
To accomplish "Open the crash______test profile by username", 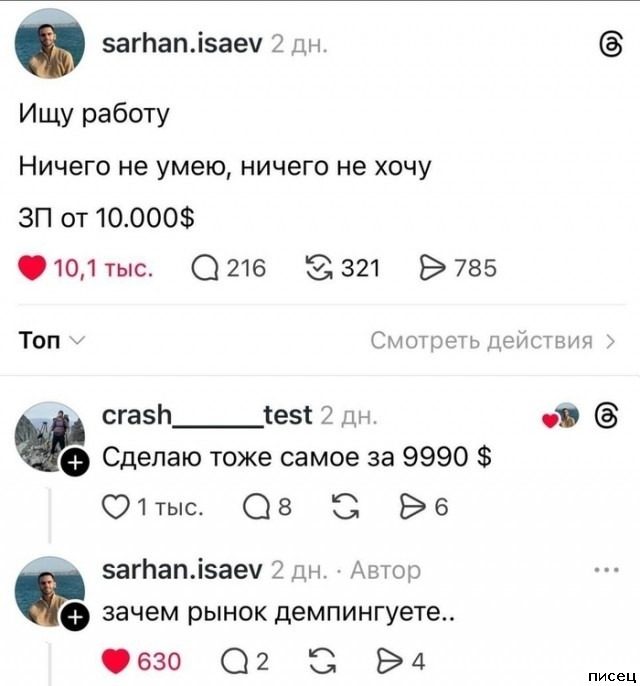I will [x=207, y=414].
